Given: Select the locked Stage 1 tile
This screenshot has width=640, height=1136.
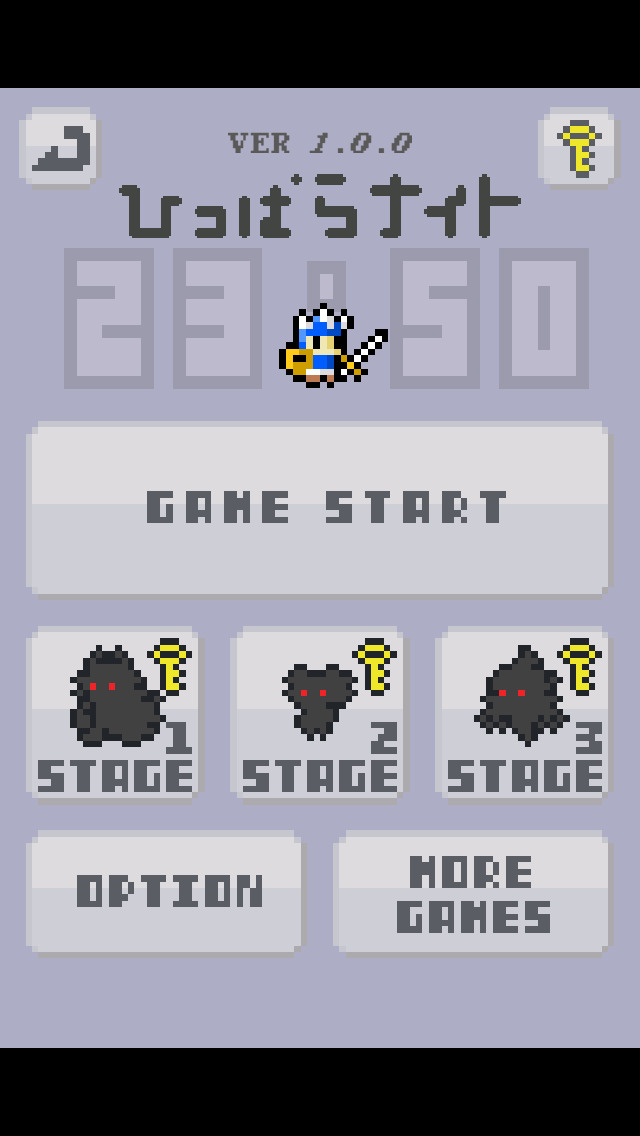Looking at the screenshot, I should [114, 714].
